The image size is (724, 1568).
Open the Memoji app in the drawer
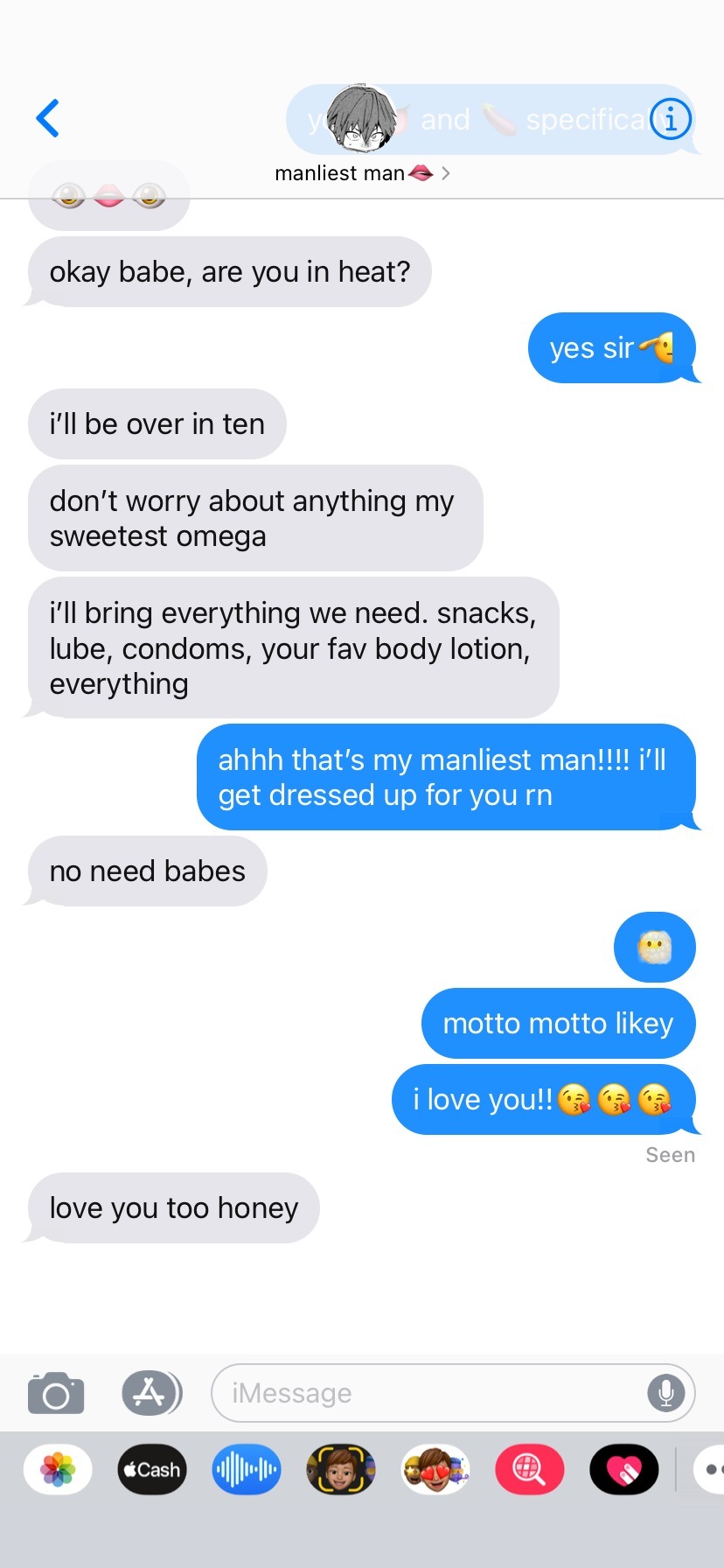tap(341, 1470)
